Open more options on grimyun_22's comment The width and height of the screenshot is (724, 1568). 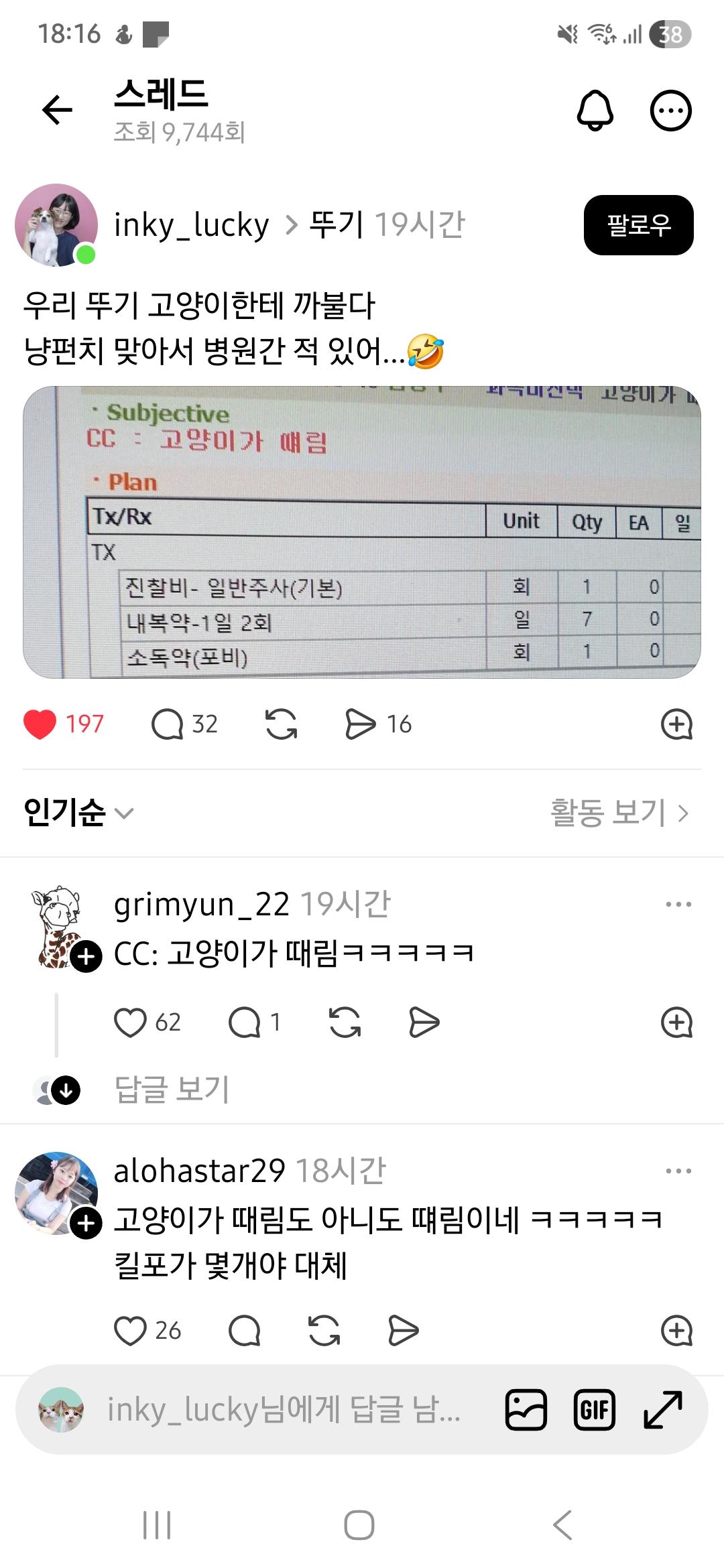pos(678,904)
